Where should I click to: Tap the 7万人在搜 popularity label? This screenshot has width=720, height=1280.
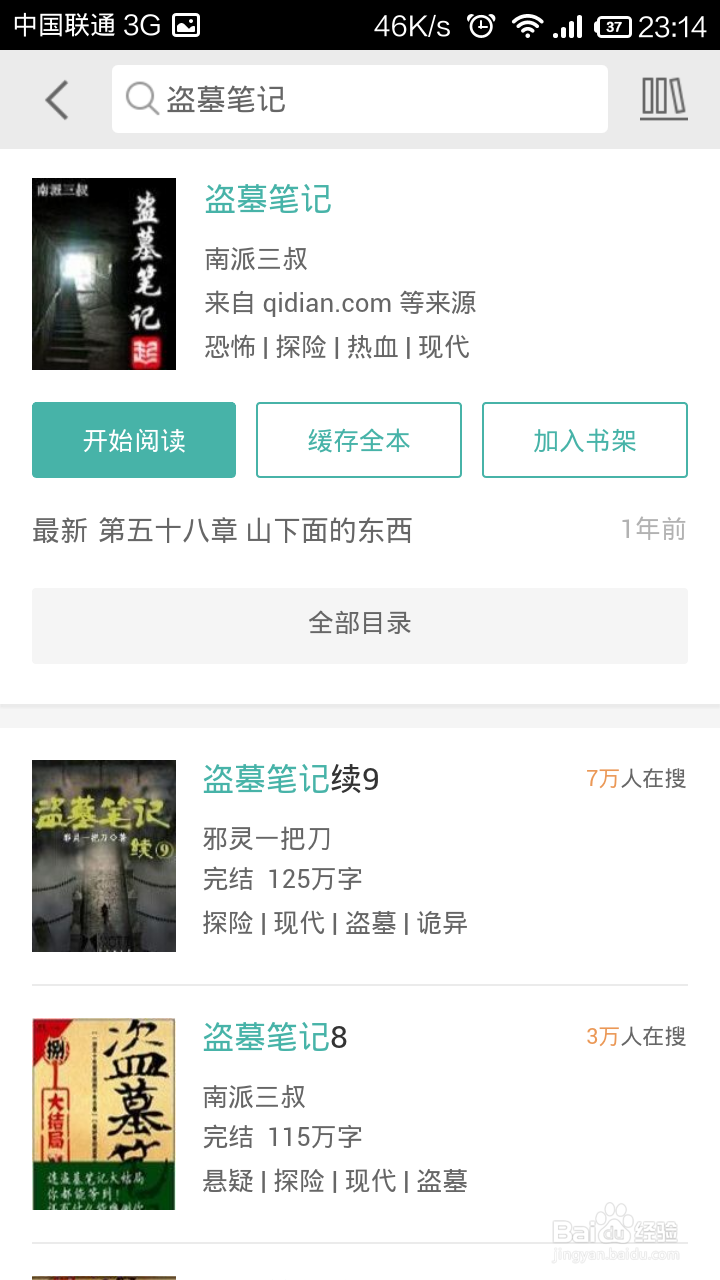coord(636,781)
